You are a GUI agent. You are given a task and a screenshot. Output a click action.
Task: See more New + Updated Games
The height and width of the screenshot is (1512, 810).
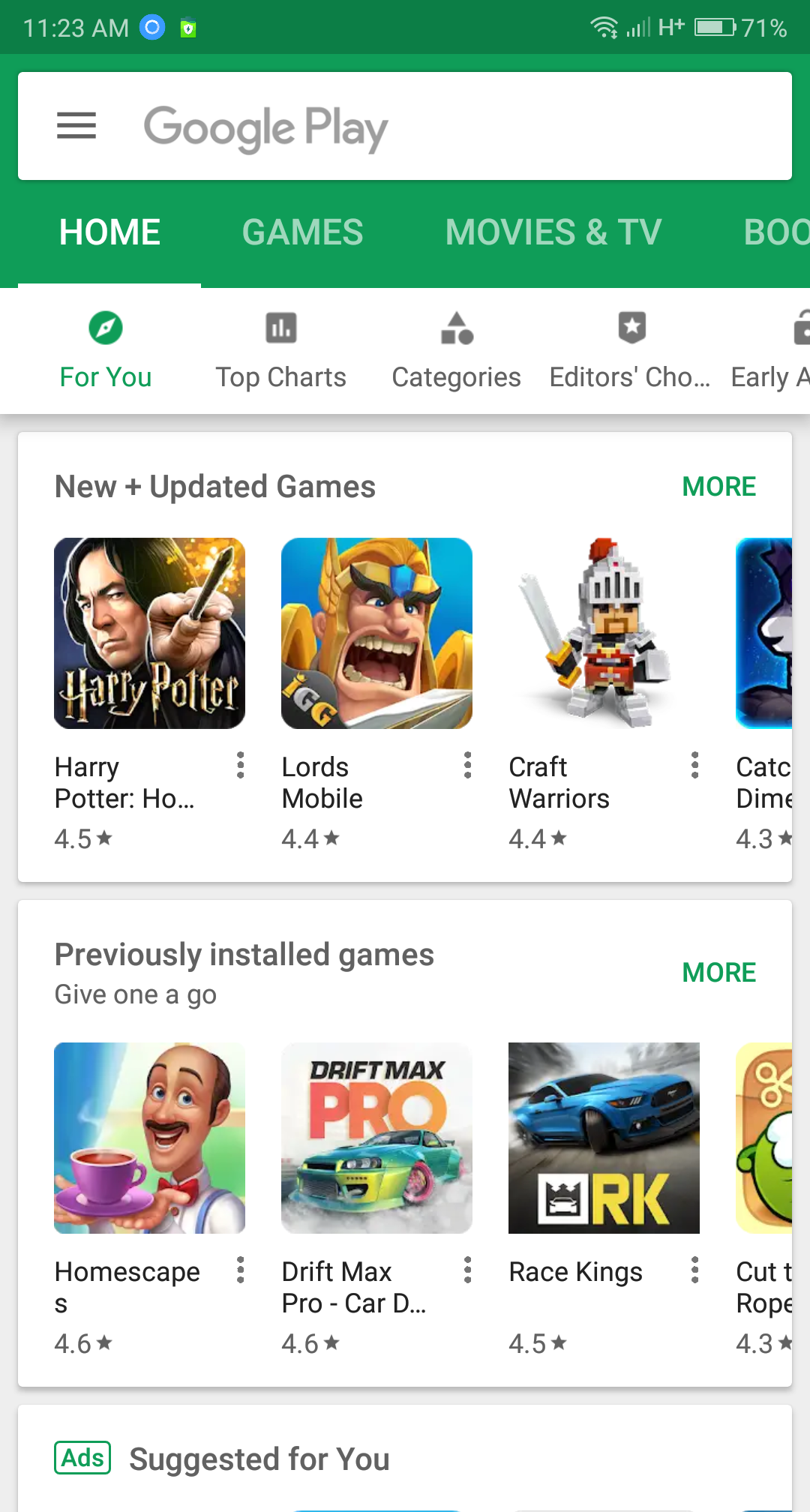pyautogui.click(x=718, y=487)
